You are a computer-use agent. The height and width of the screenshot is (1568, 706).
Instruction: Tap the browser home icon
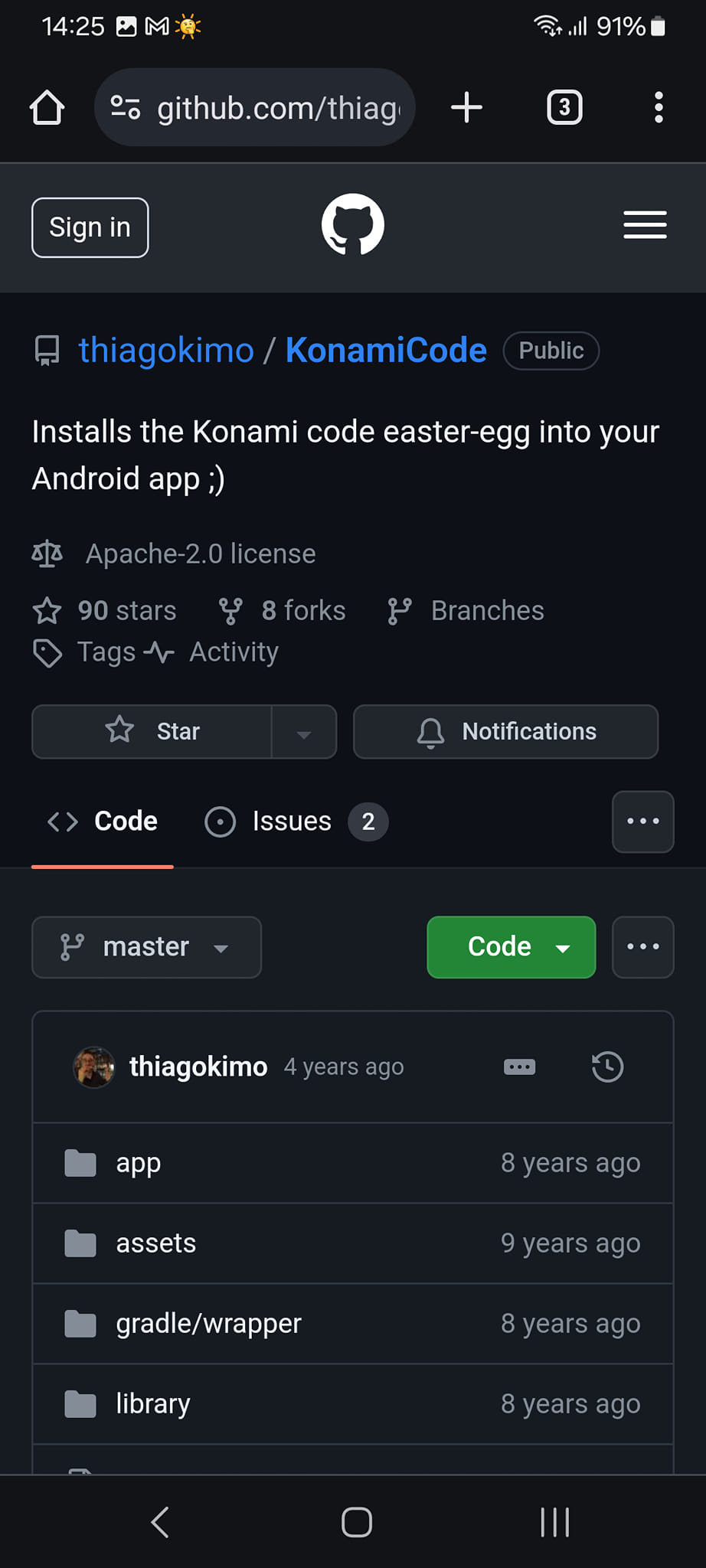click(47, 108)
